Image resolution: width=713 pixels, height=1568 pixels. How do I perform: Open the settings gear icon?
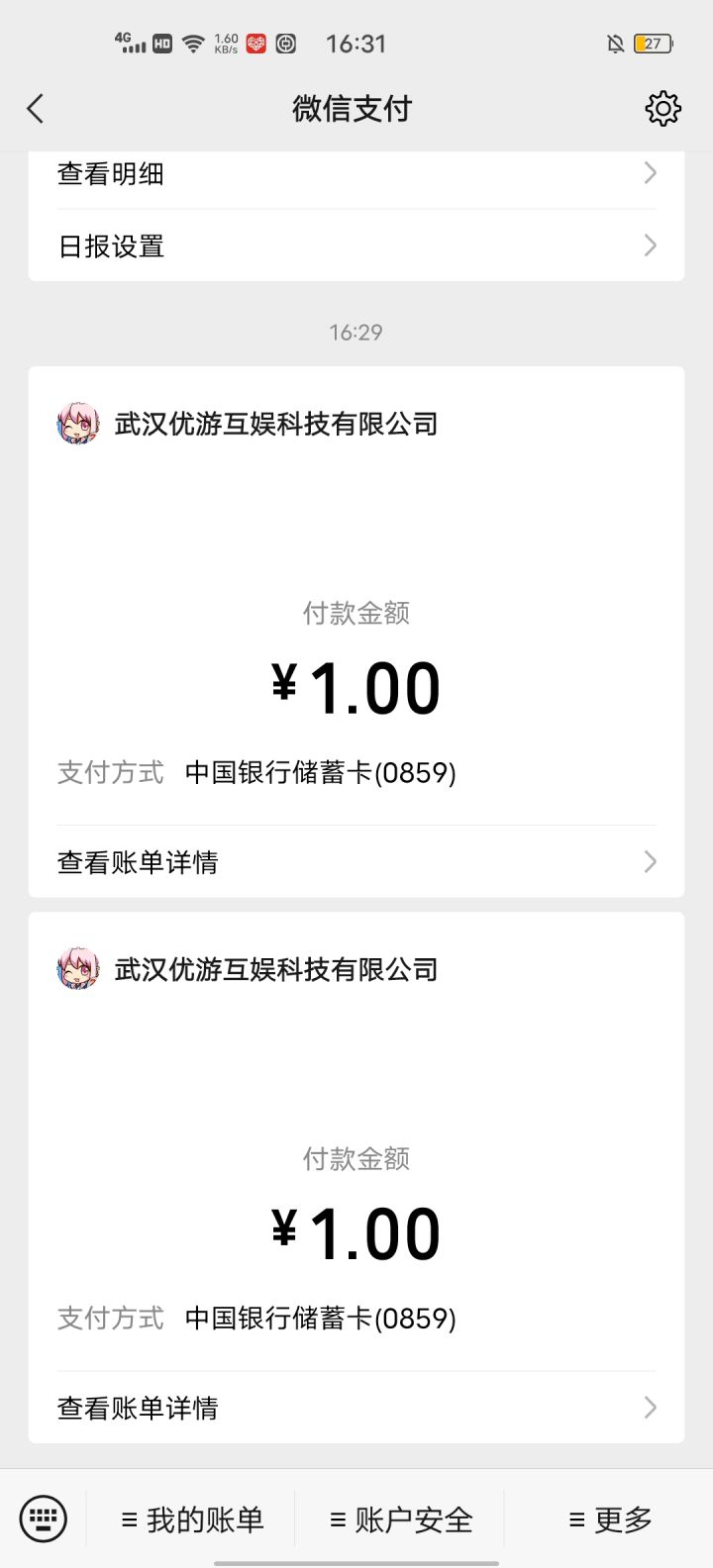[662, 109]
